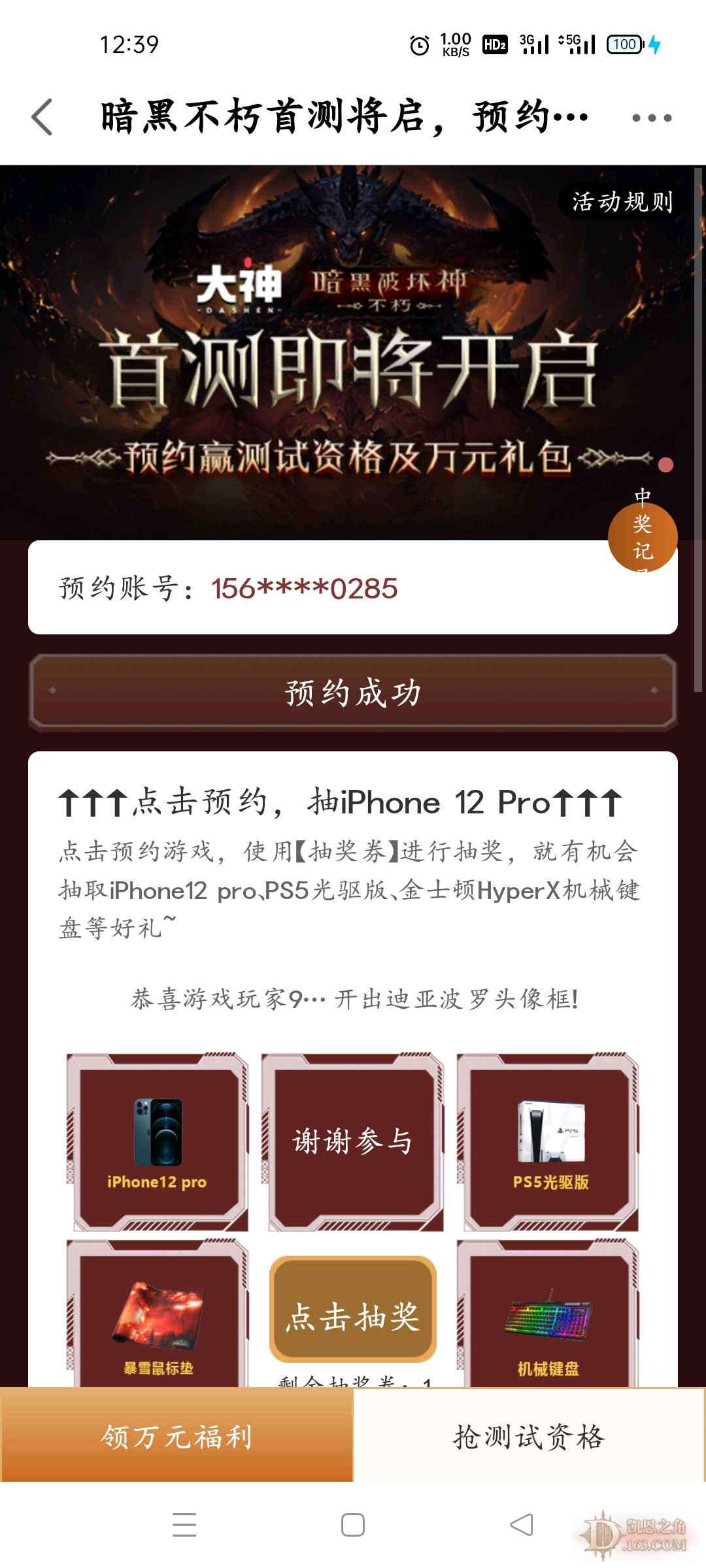Viewport: 706px width, 1568px height.
Task: Switch to the 抢测试资格 tab
Action: coord(529,1437)
